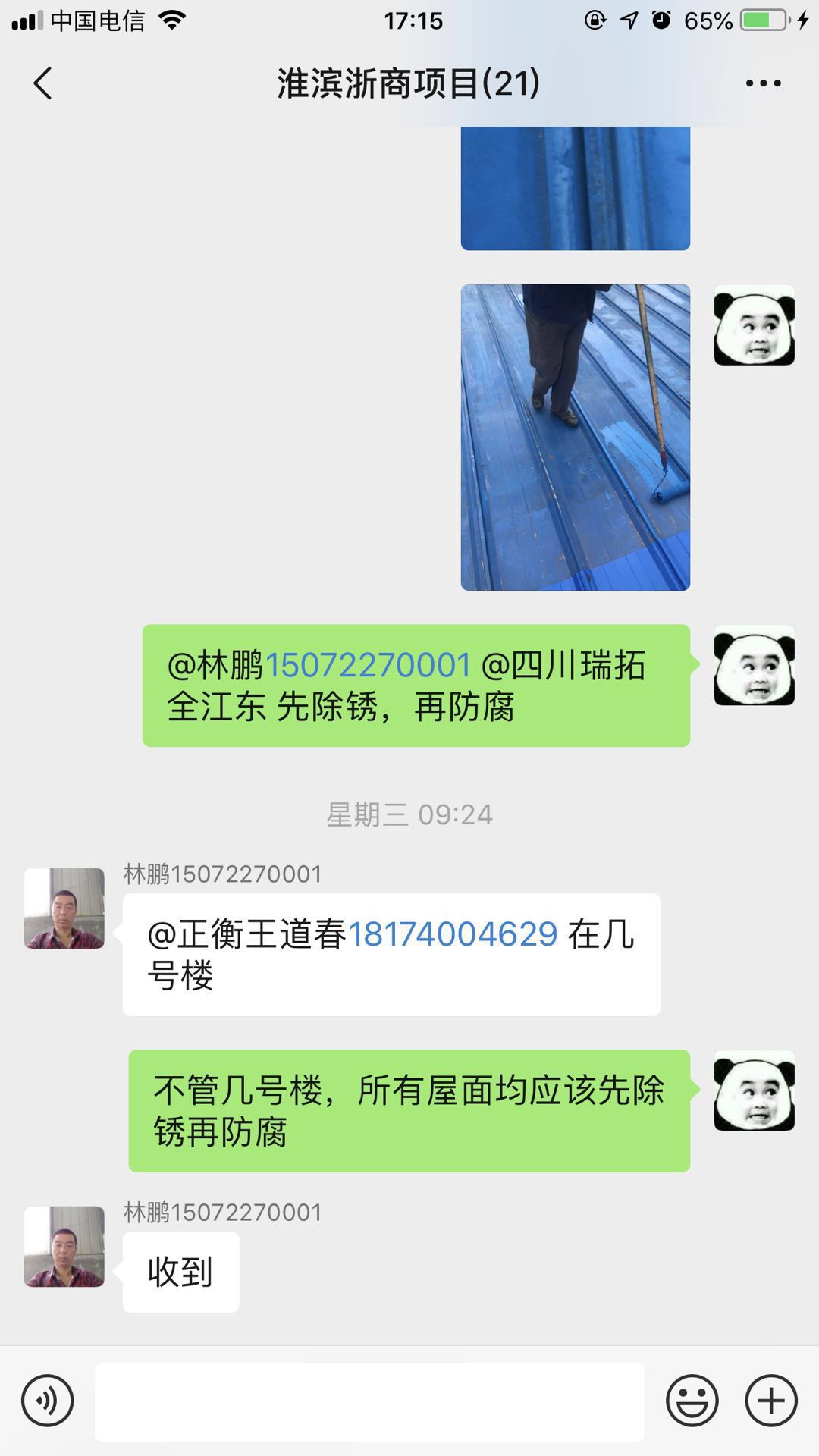Open the photo of the worker painting the roof
The width and height of the screenshot is (819, 1456).
click(576, 438)
